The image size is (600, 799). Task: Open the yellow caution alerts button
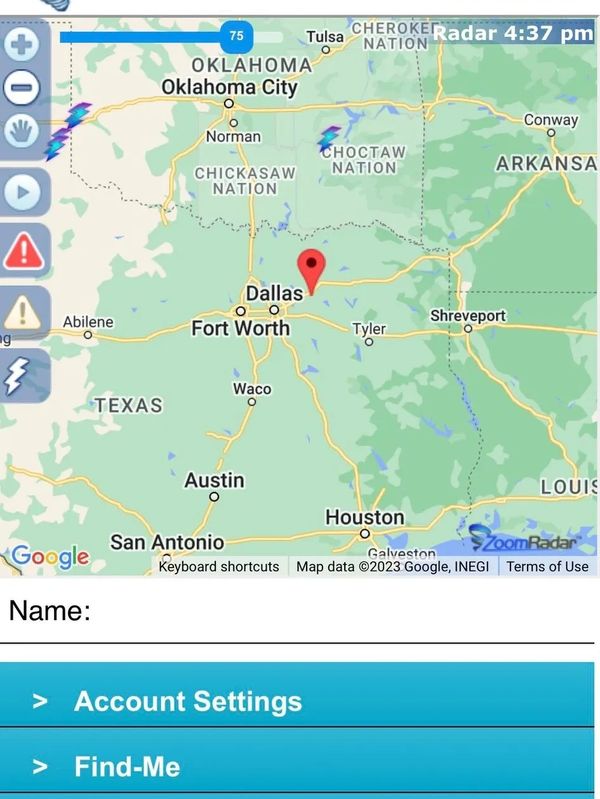[22, 311]
